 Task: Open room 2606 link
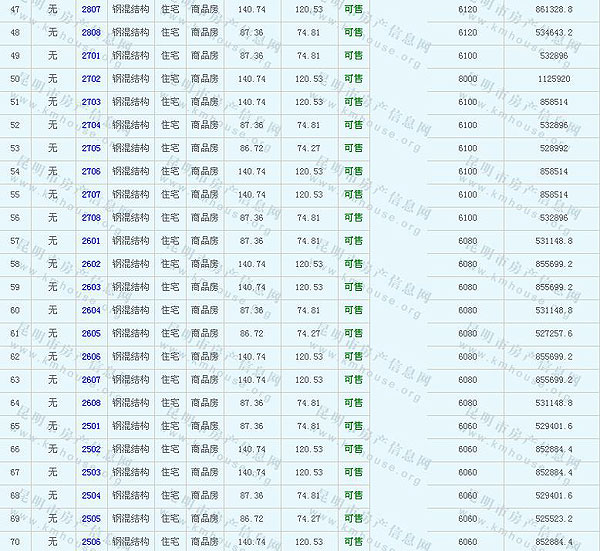91,356
